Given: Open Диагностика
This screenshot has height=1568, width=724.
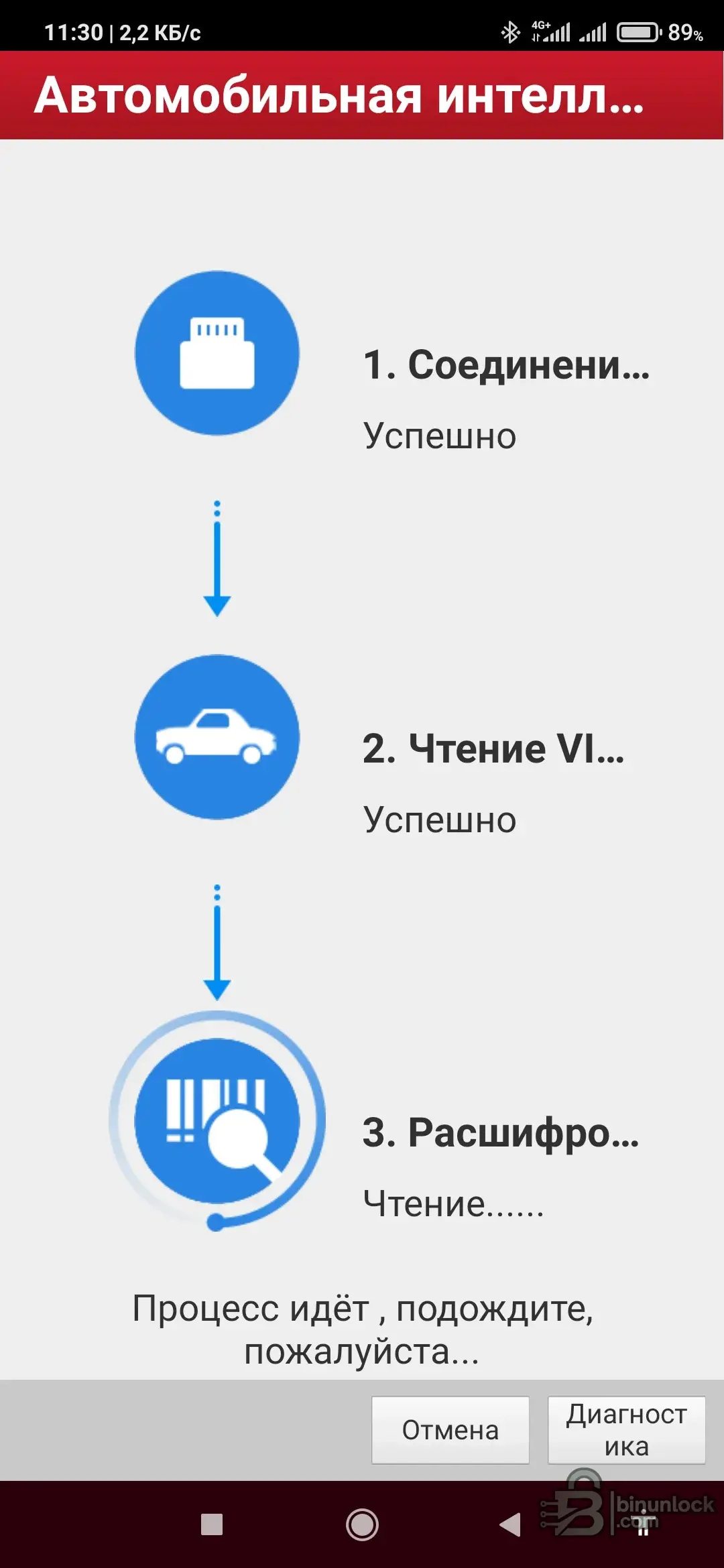Looking at the screenshot, I should tap(626, 1430).
